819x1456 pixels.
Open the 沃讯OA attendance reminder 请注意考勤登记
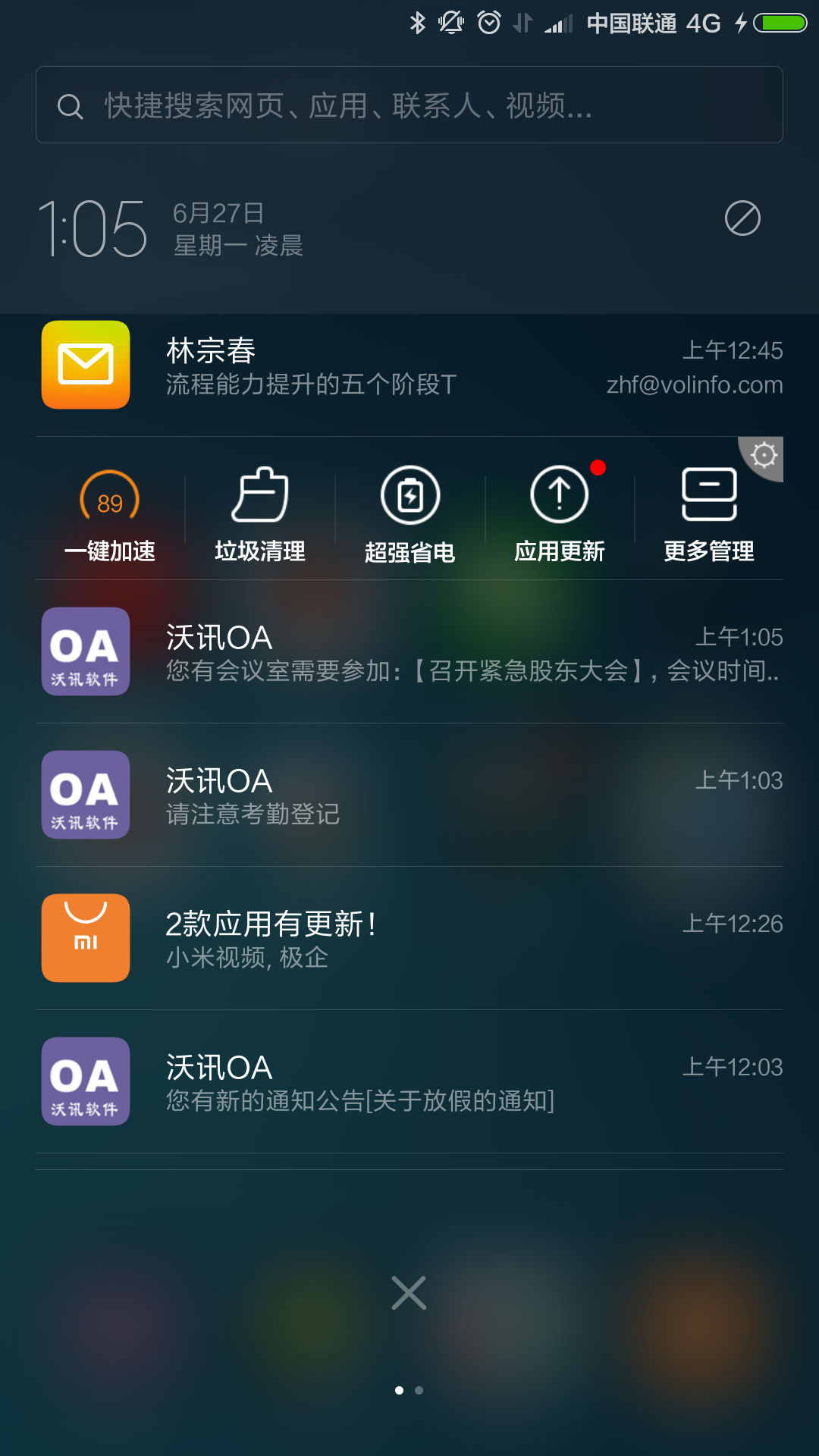click(409, 795)
